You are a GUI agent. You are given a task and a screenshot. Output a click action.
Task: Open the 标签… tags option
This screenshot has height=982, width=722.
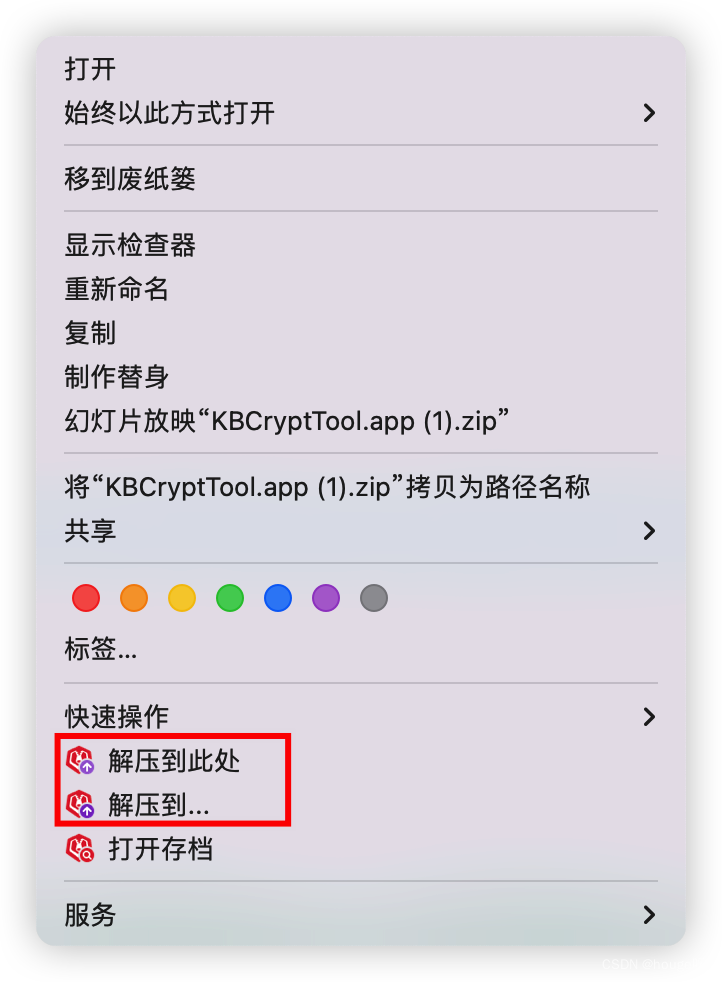pos(100,650)
